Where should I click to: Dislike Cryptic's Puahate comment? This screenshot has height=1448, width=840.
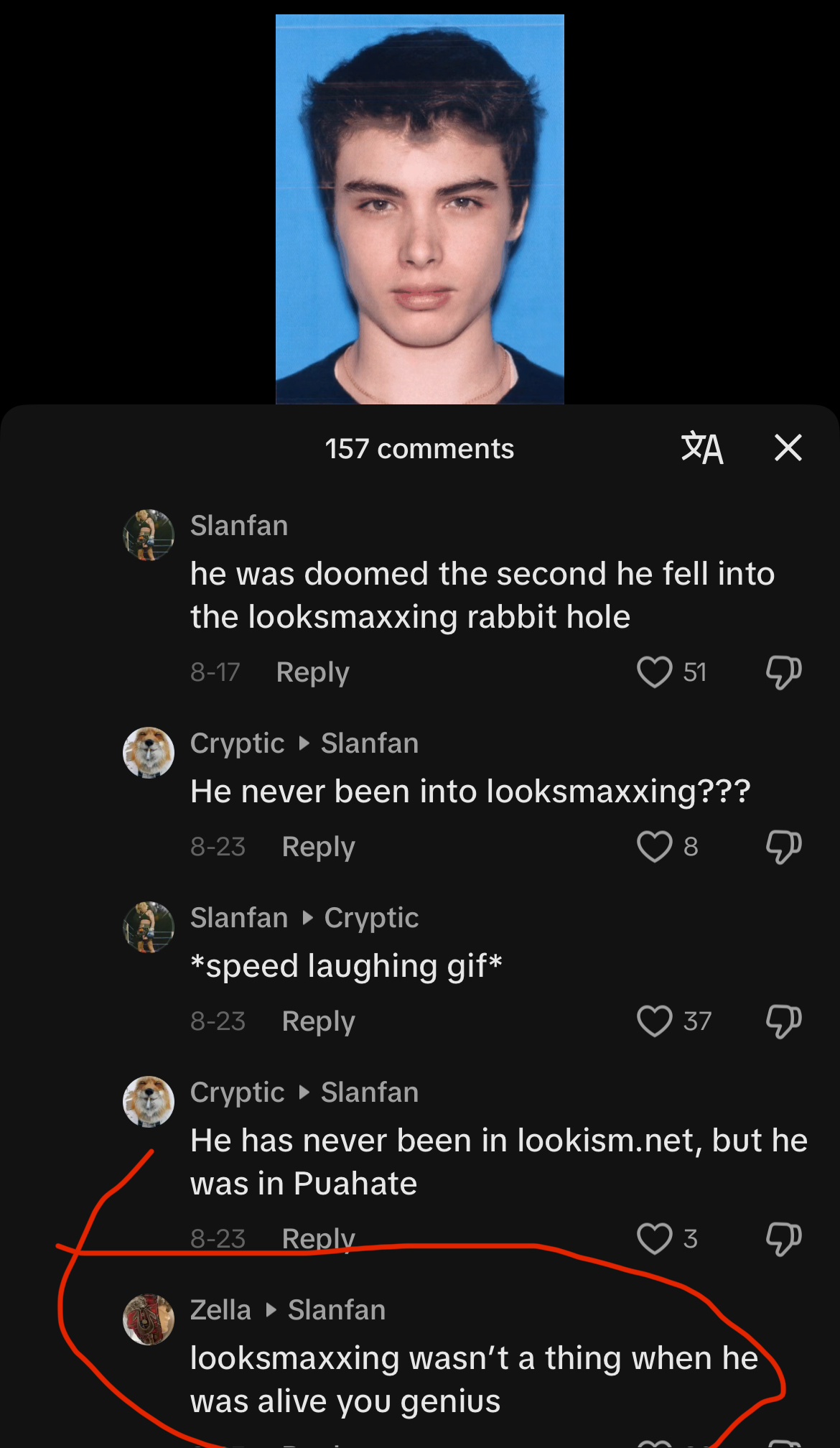783,1239
